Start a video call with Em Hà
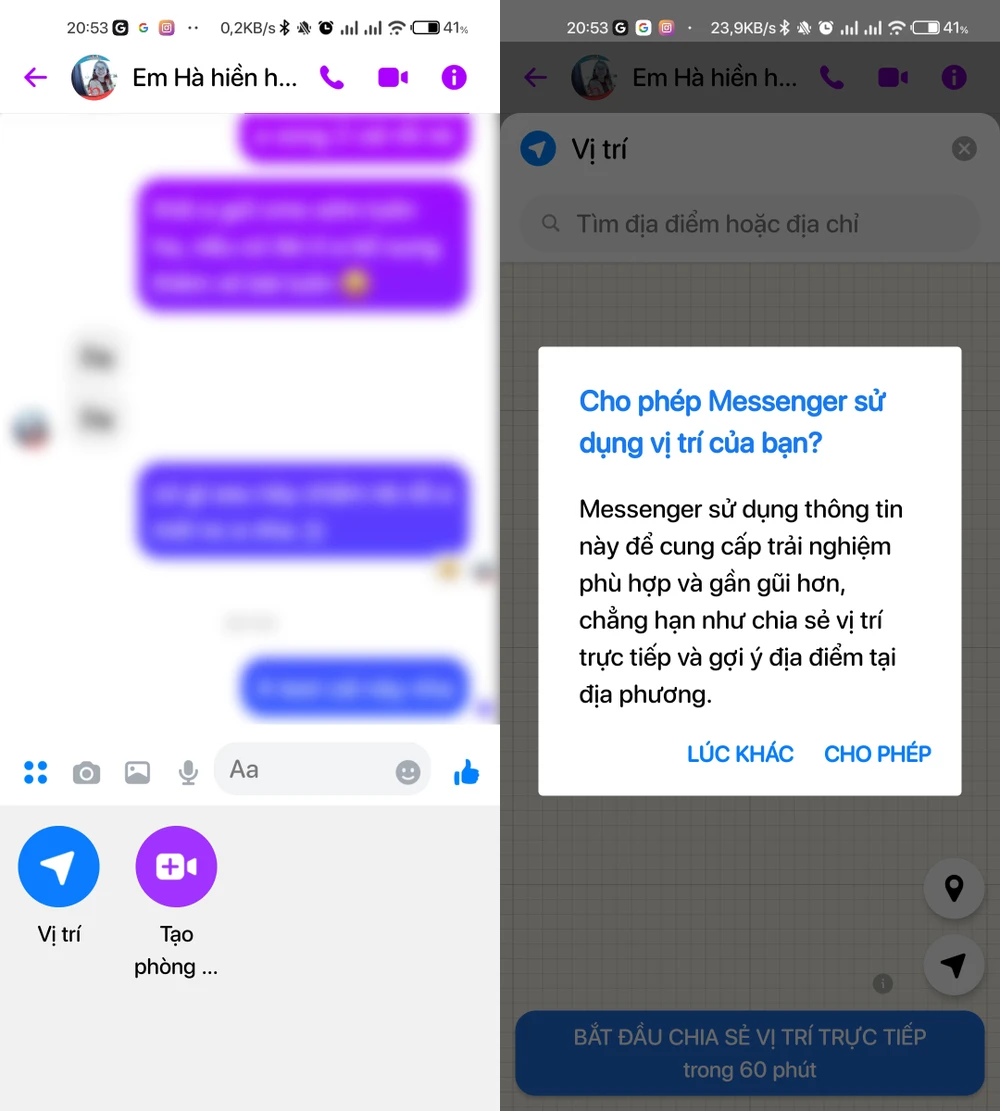Viewport: 1000px width, 1111px height. [x=393, y=77]
